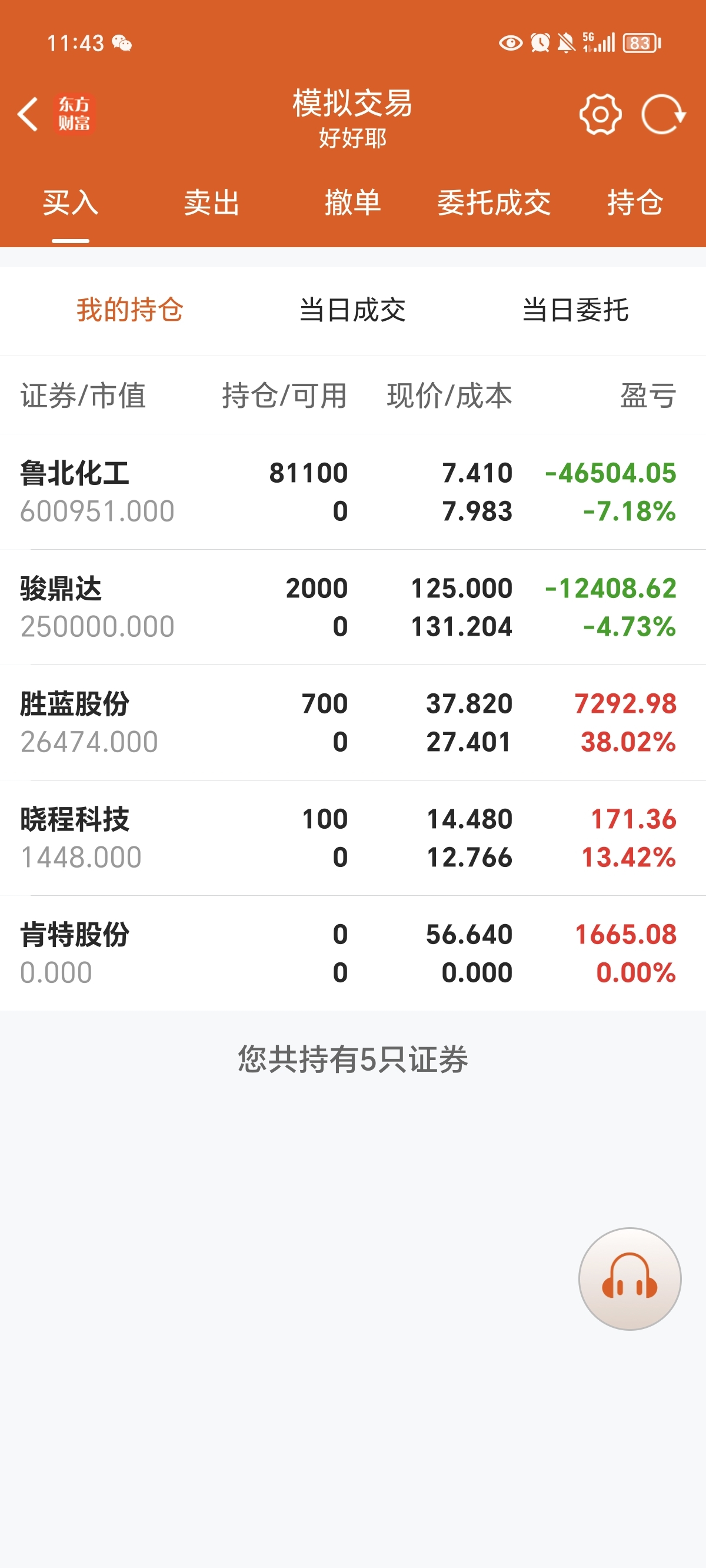
Task: Tap the floating headset customer service button
Action: click(630, 1279)
